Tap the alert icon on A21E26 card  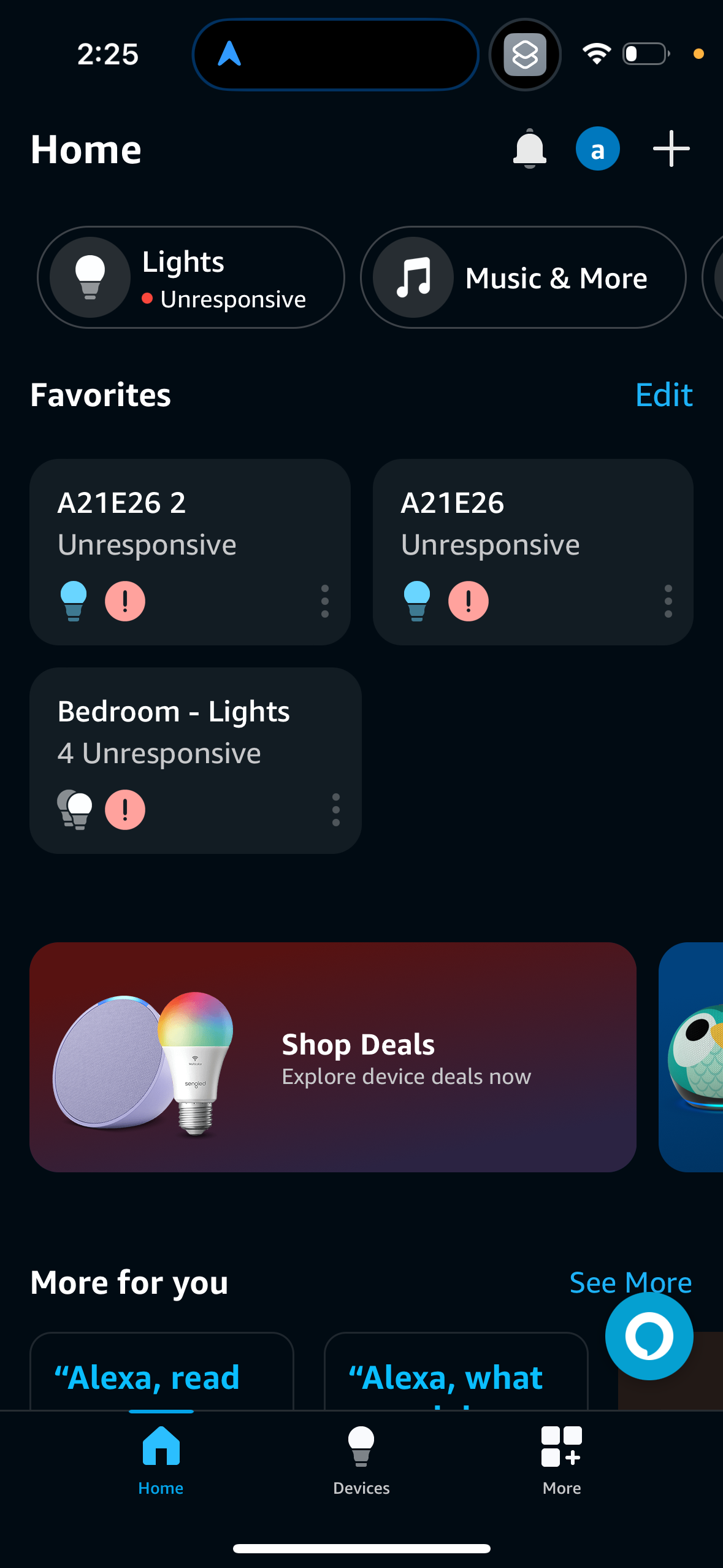tap(468, 601)
